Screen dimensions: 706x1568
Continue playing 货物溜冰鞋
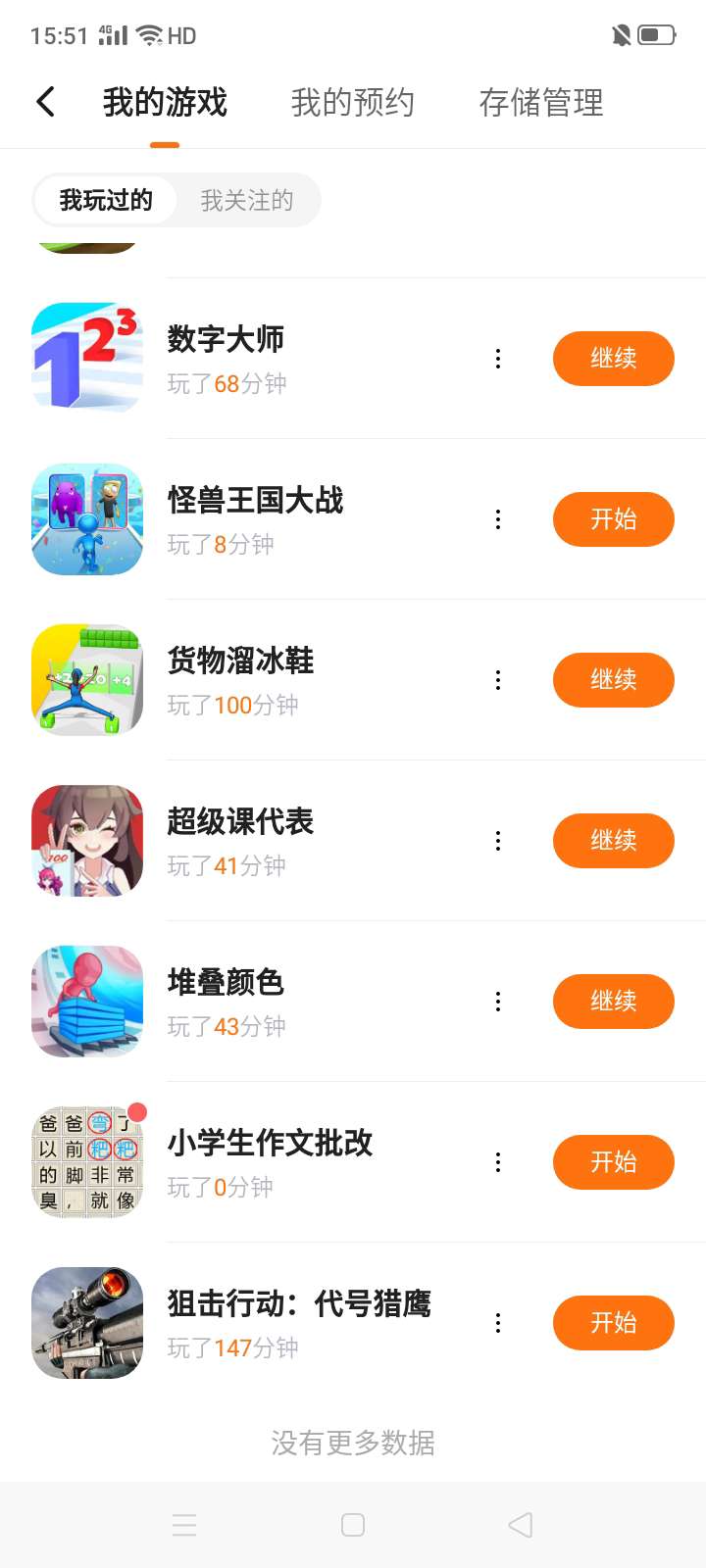(x=613, y=680)
